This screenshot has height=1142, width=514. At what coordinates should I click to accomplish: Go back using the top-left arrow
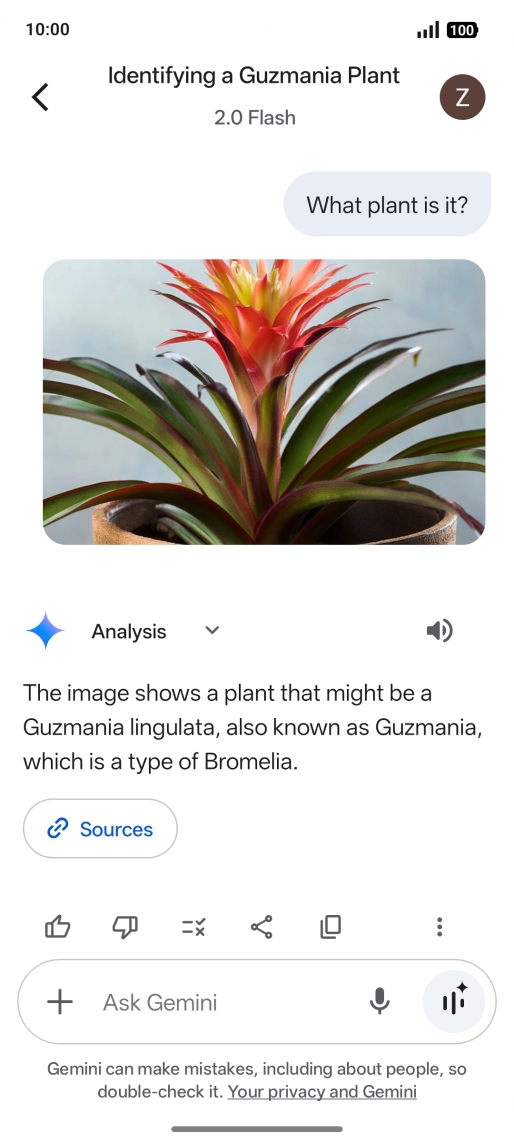40,97
